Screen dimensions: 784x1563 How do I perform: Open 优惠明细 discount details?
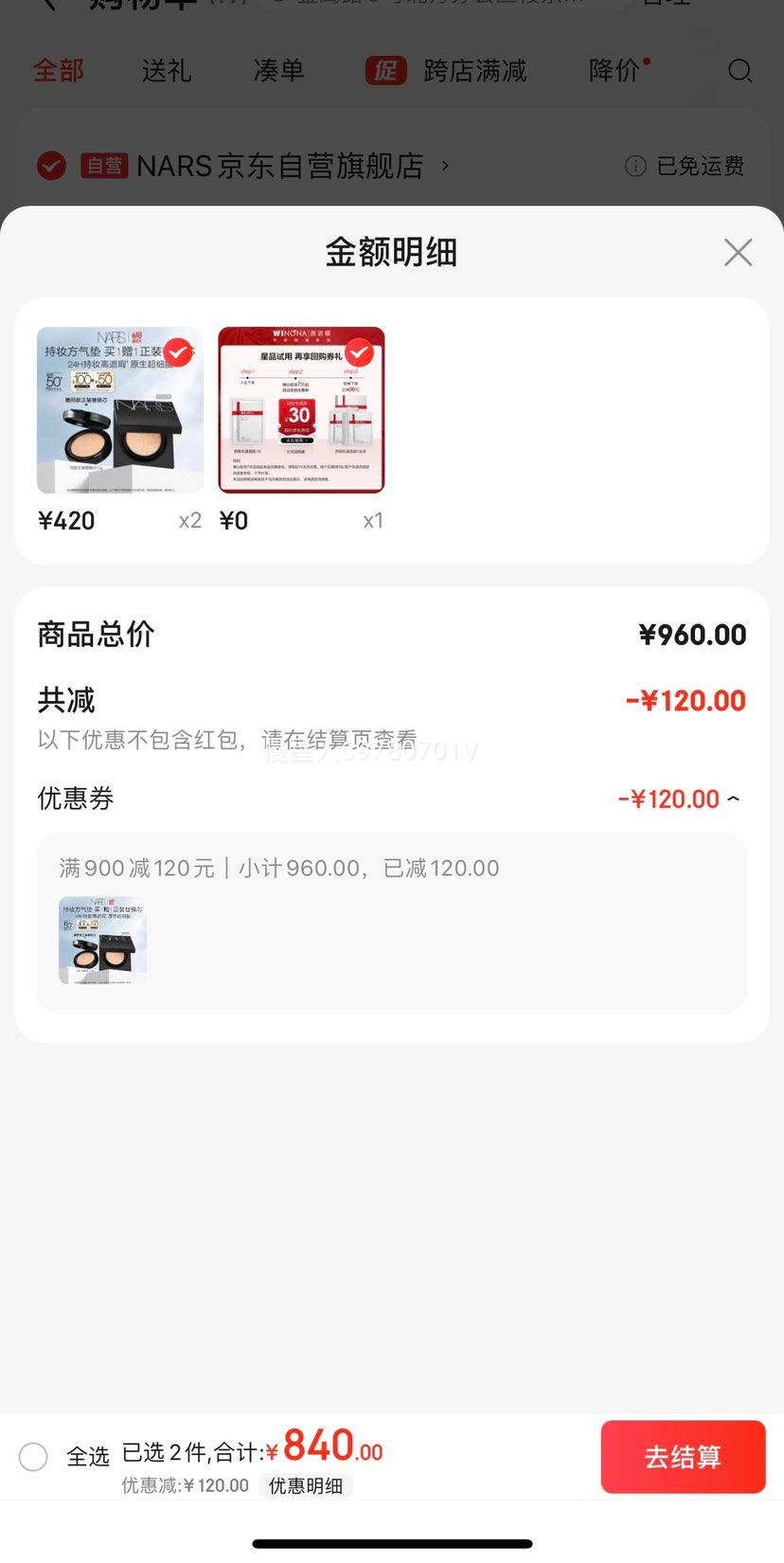click(x=305, y=1485)
